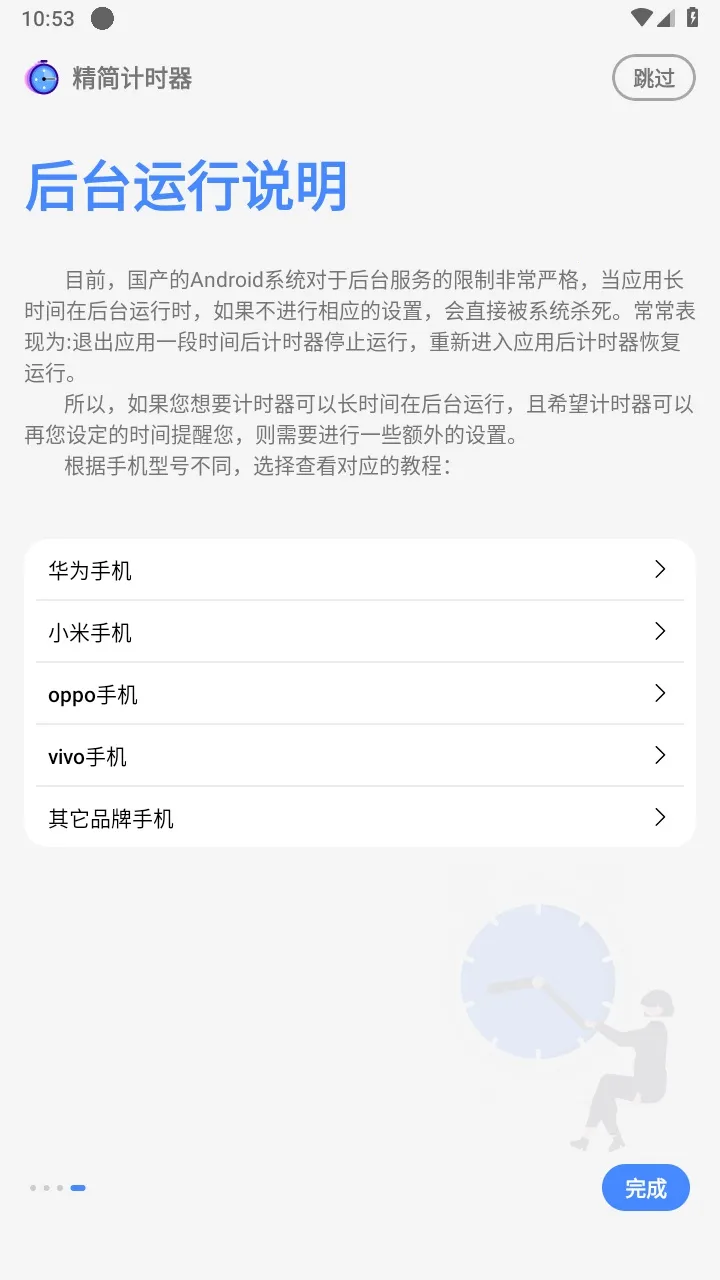
Task: Select the vivo手机 tutorial row
Action: point(359,756)
